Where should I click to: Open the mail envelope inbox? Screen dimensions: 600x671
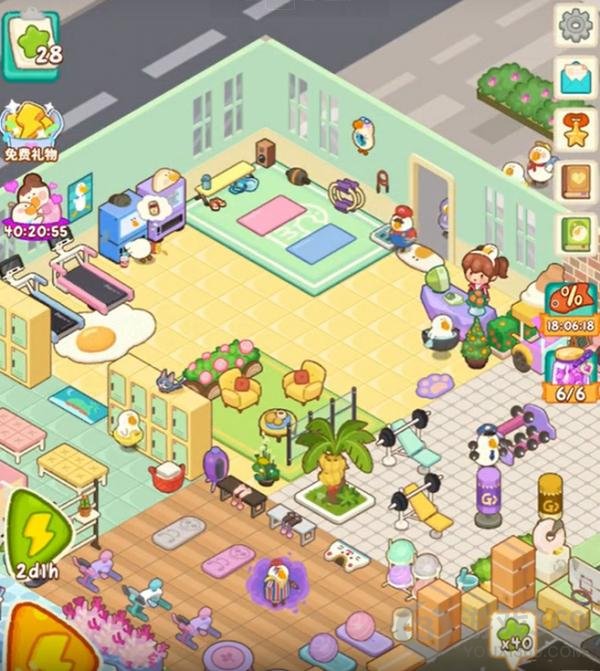[x=576, y=78]
